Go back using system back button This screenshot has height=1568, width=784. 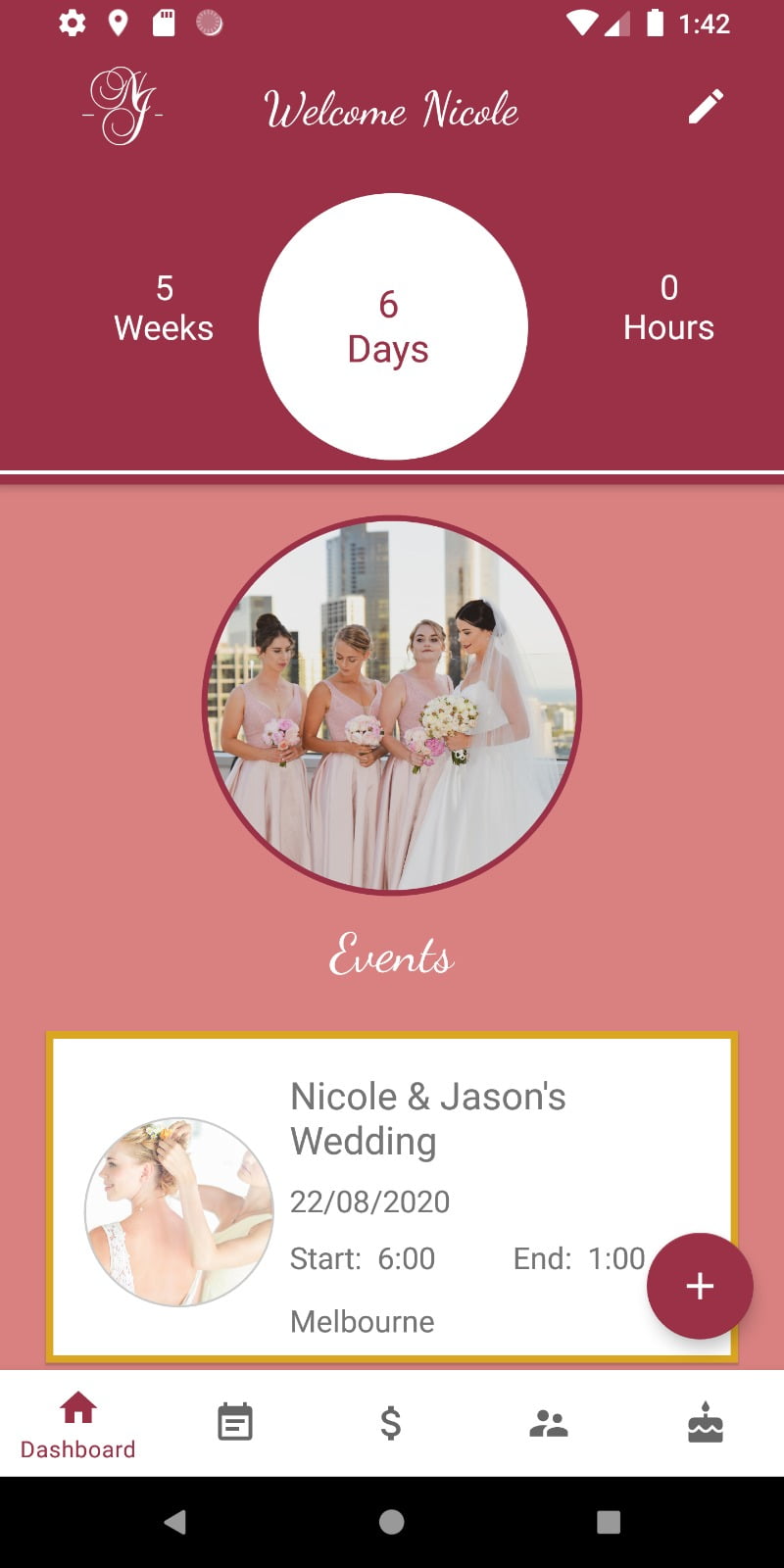[x=175, y=1522]
